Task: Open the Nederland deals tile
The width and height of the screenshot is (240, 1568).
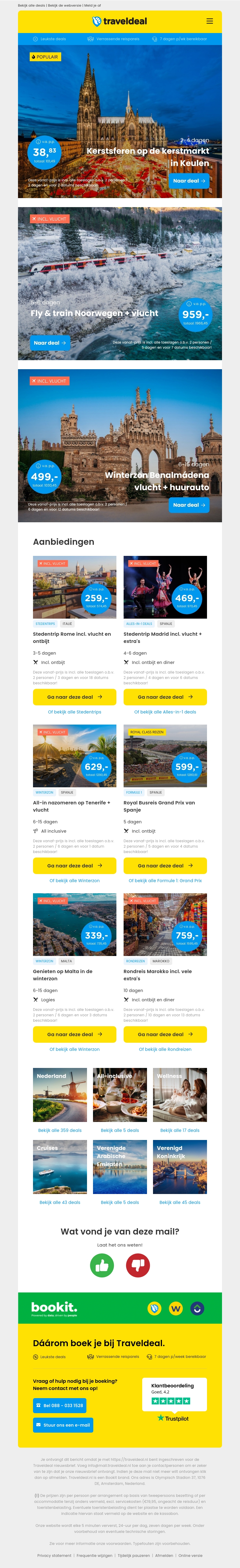Action: pos(60,1095)
